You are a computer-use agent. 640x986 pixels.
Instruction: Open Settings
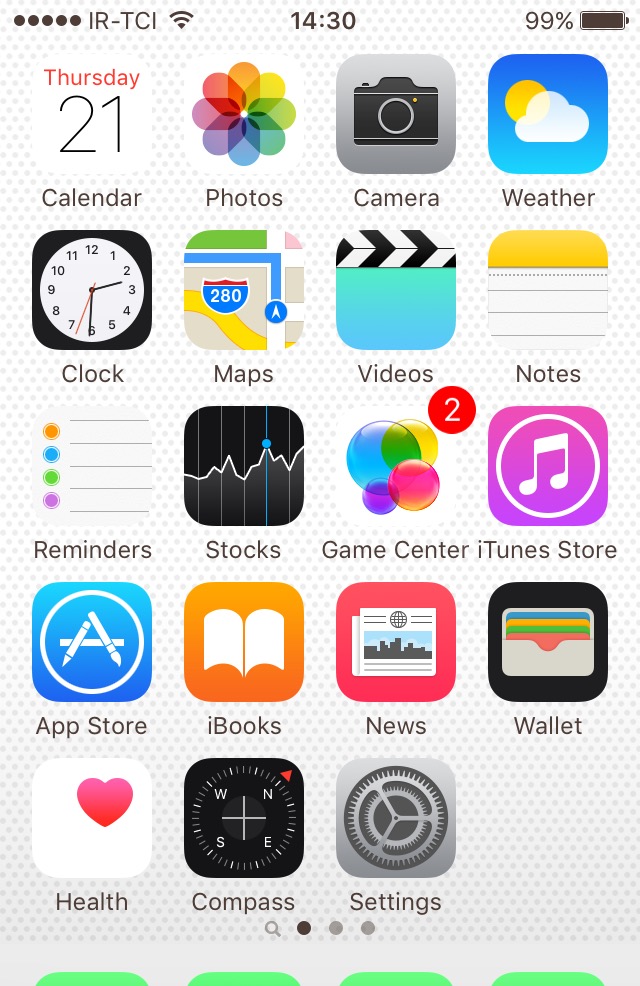coord(396,818)
